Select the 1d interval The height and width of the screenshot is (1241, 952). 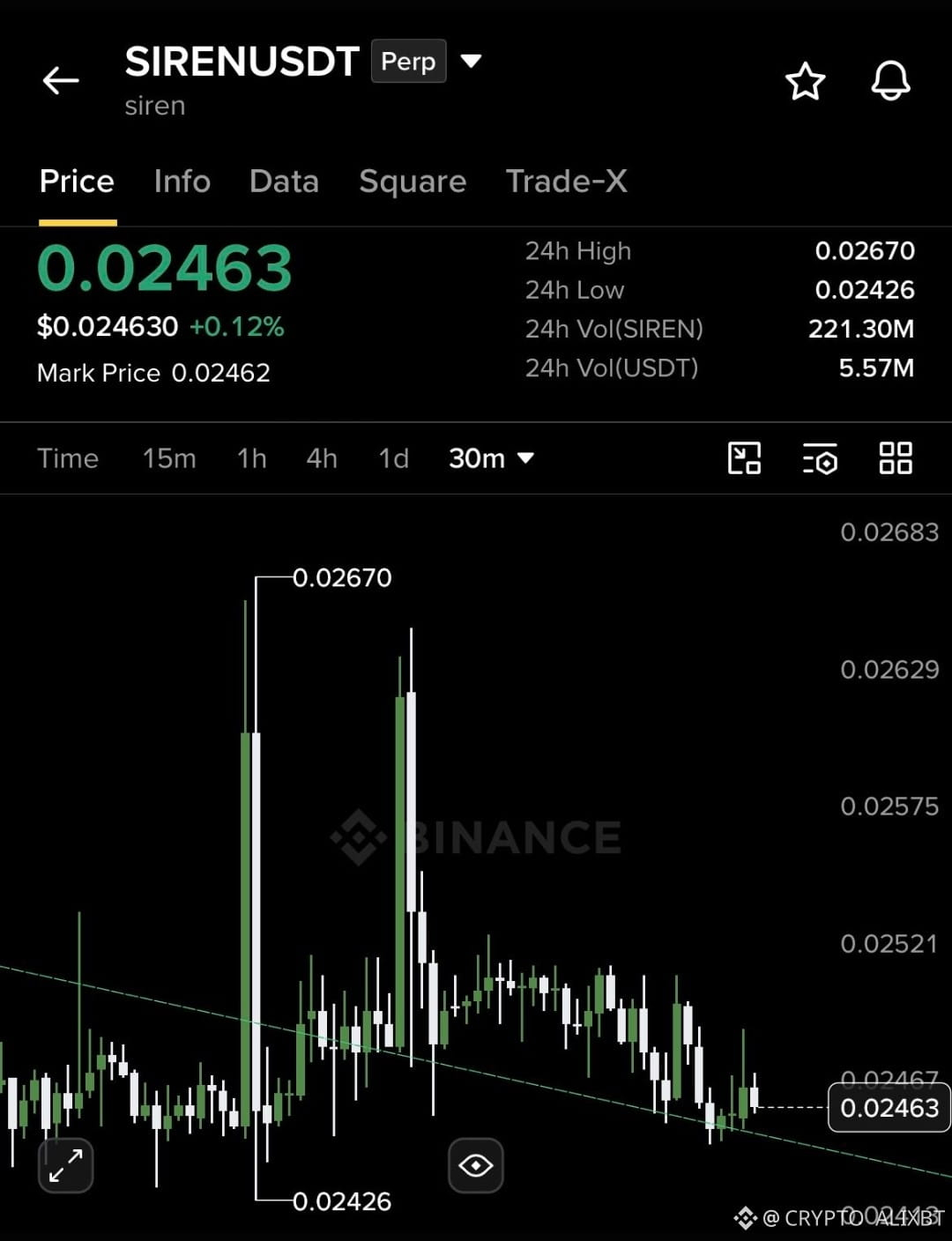(393, 458)
